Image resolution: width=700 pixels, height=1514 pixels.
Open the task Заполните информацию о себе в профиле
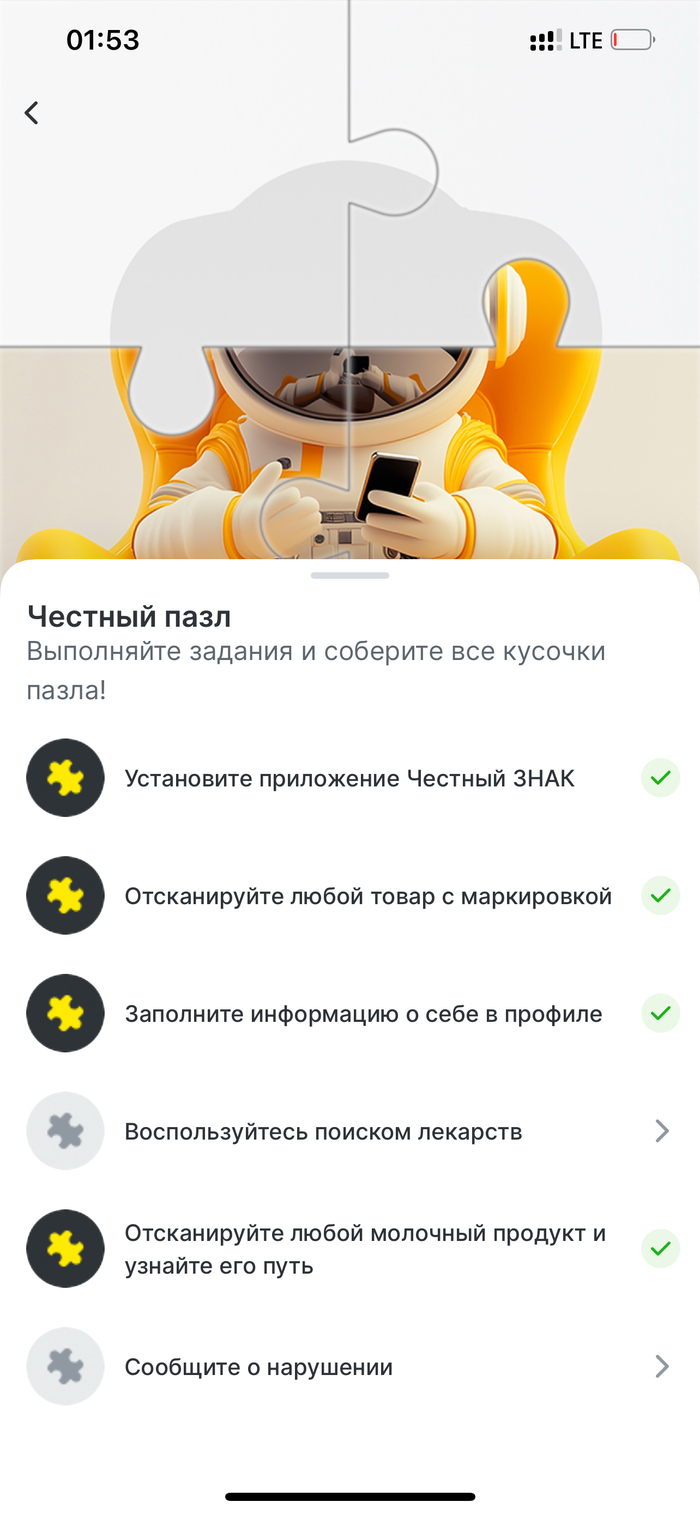click(x=363, y=1014)
